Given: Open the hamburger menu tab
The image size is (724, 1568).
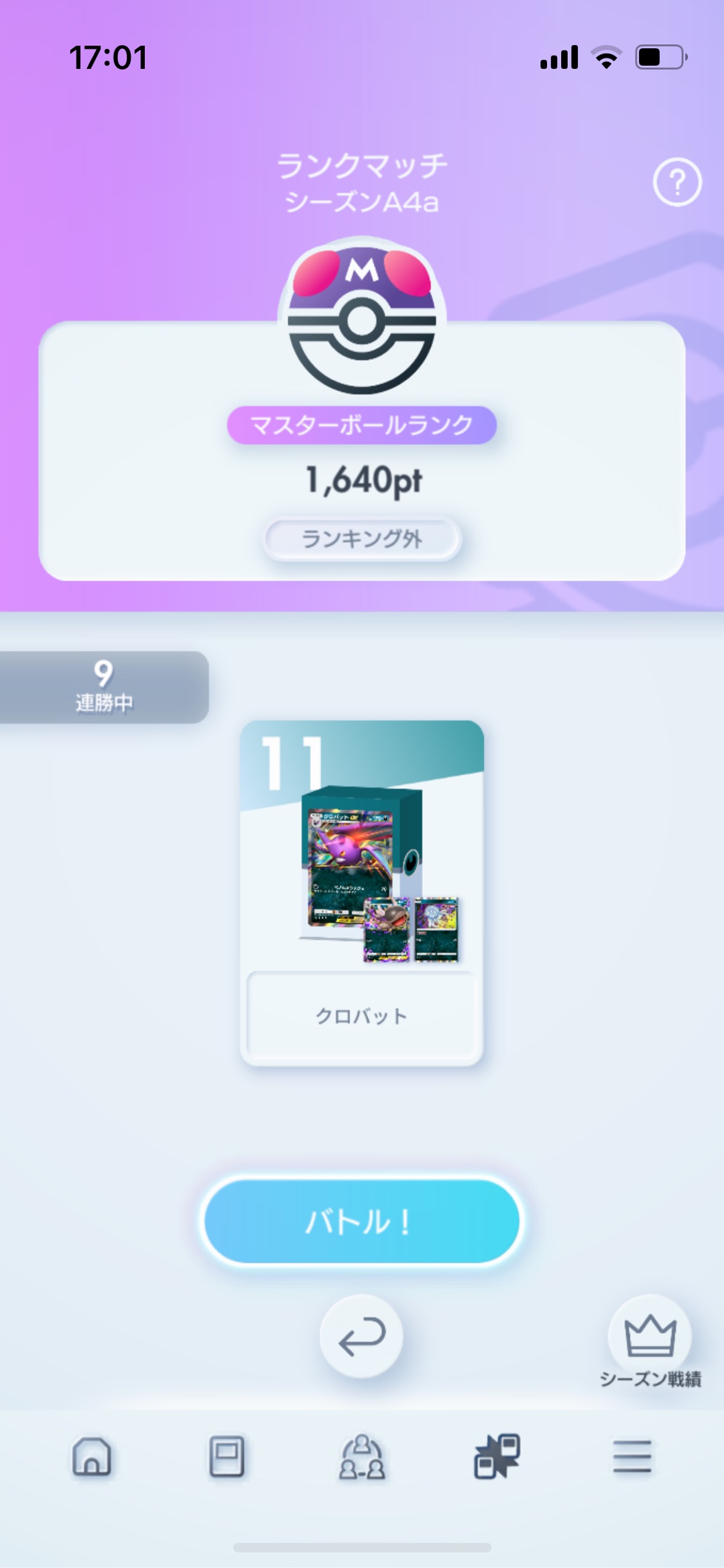Looking at the screenshot, I should tap(632, 1457).
